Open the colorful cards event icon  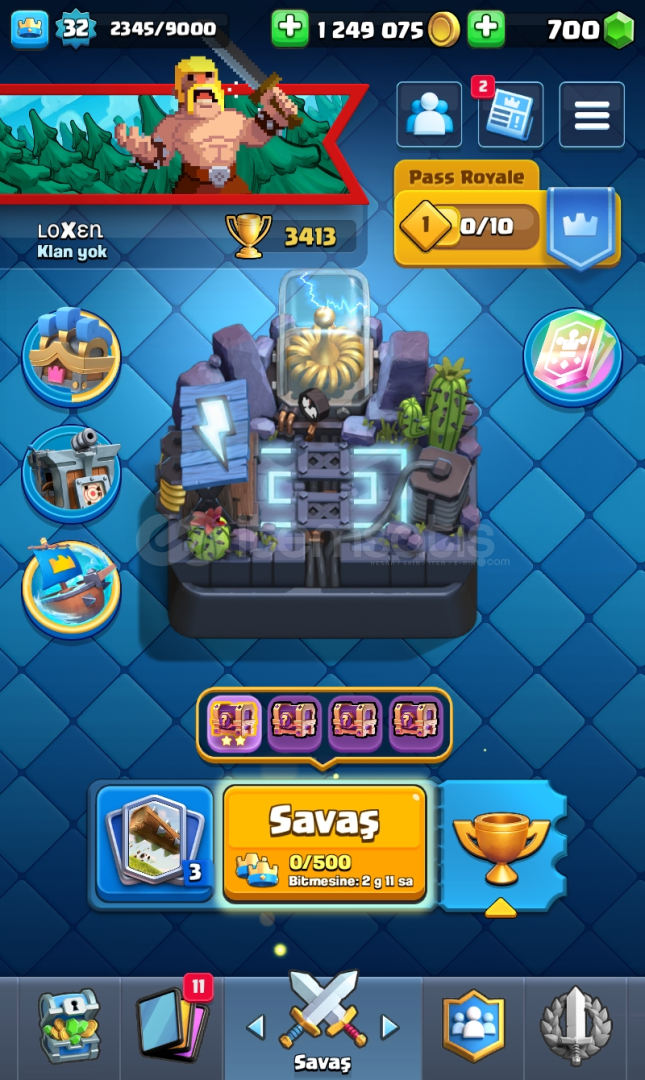pyautogui.click(x=572, y=357)
